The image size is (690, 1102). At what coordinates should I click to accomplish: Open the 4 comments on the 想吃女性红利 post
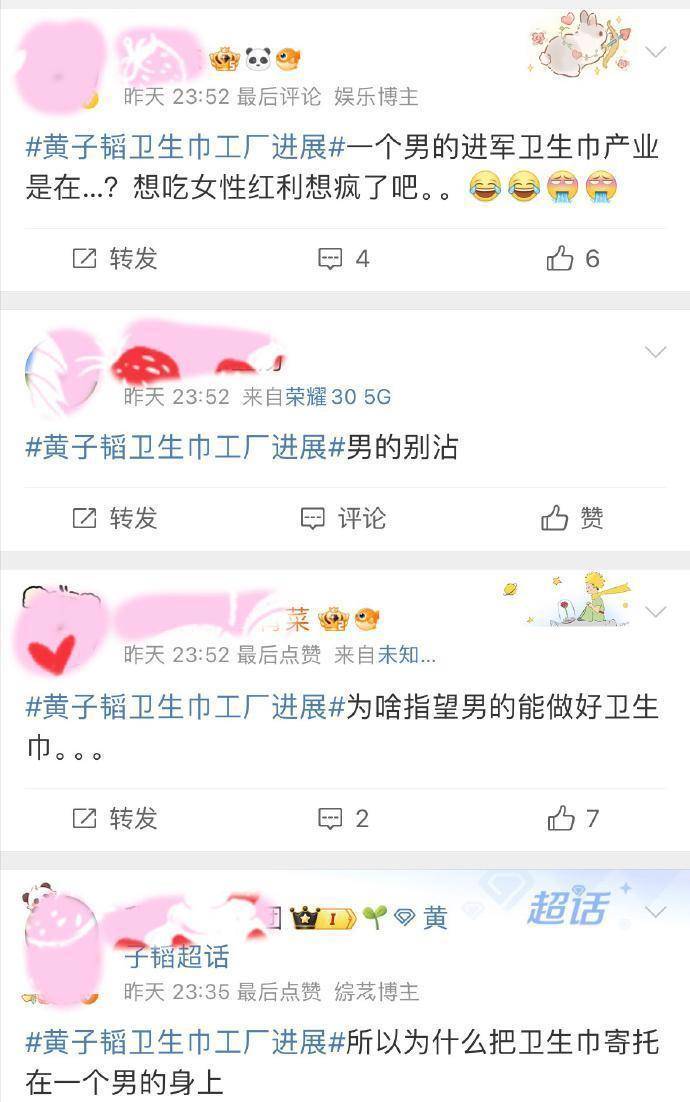(344, 259)
